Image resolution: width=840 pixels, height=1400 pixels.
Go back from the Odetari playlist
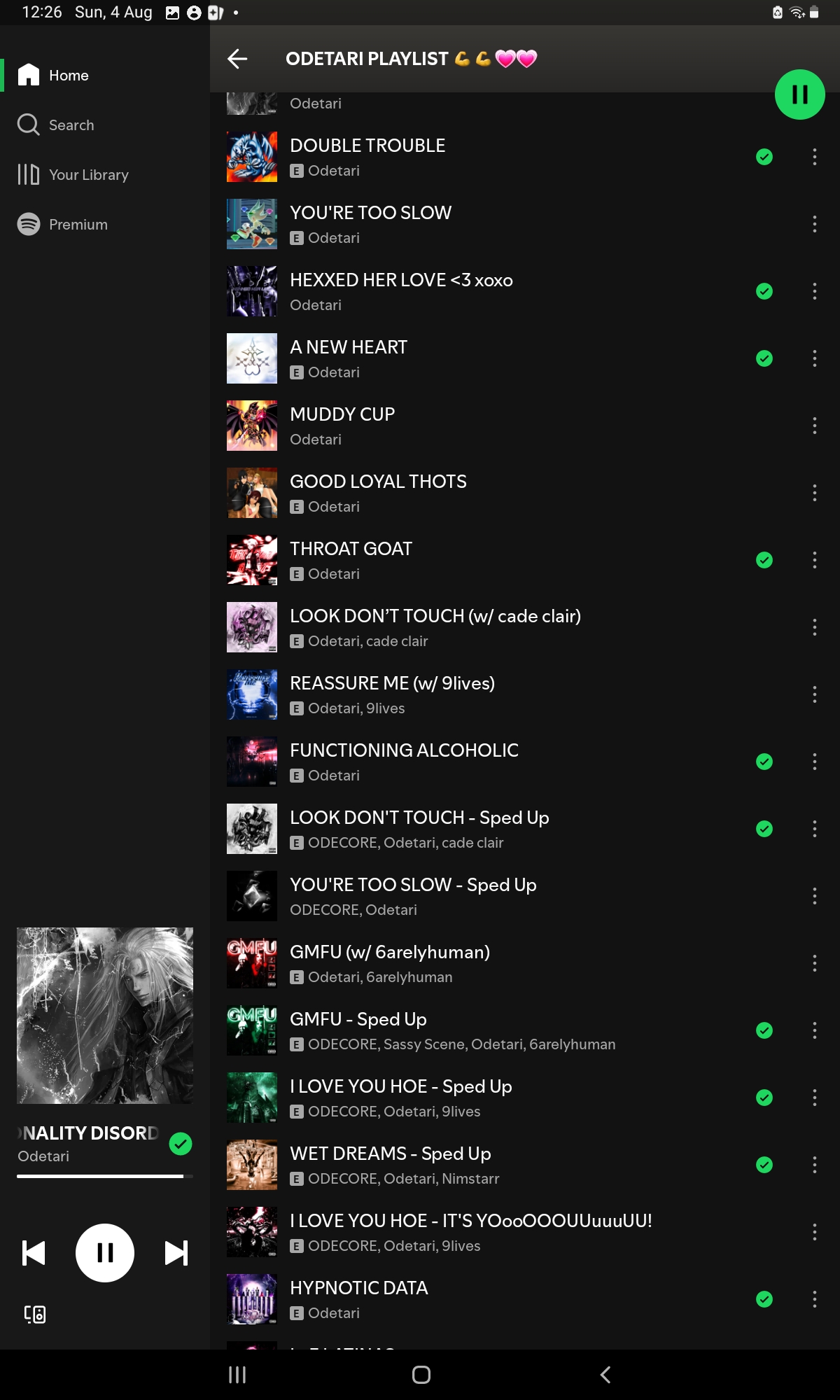coord(238,59)
